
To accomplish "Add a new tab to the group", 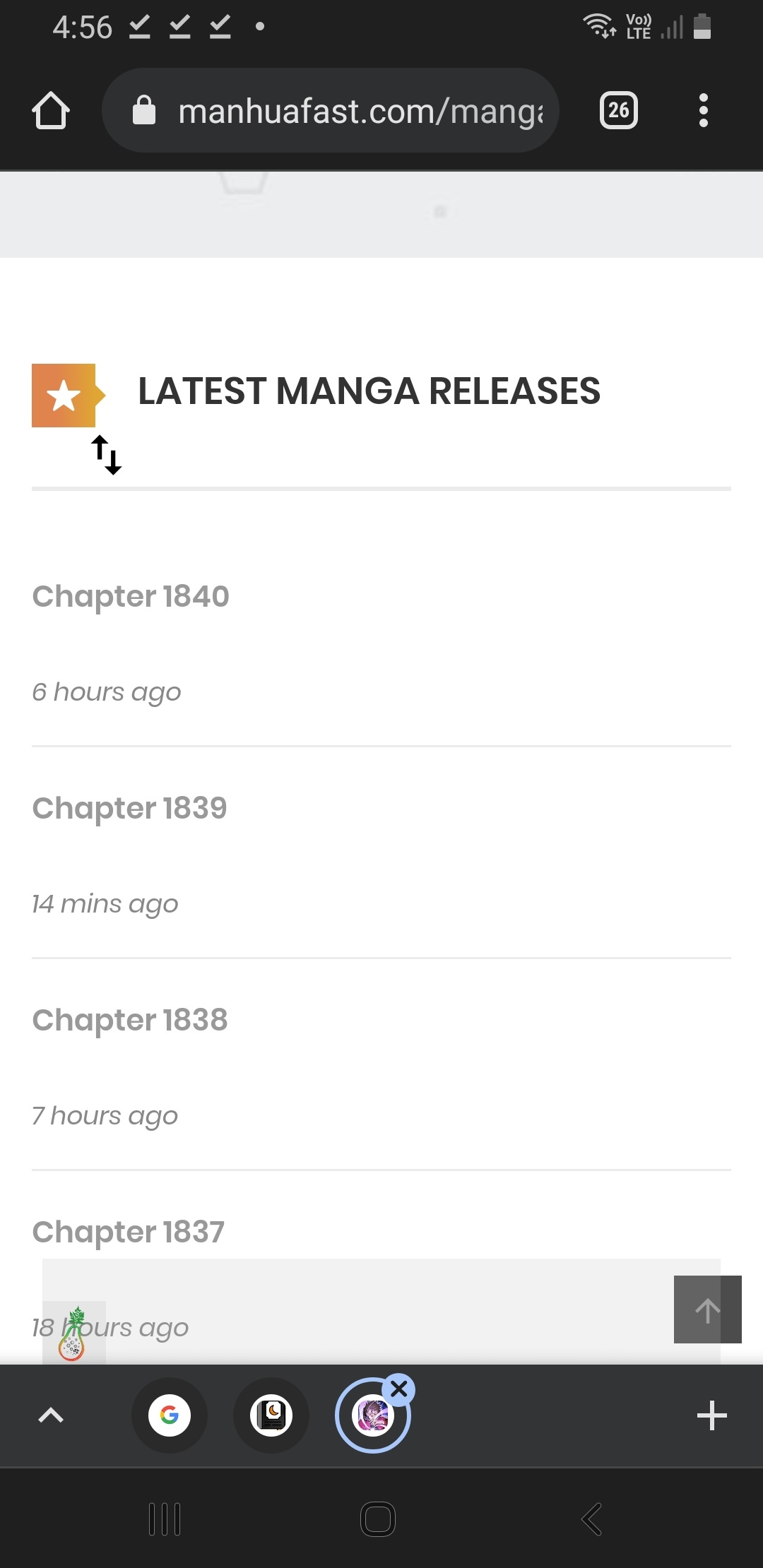I will [711, 1415].
